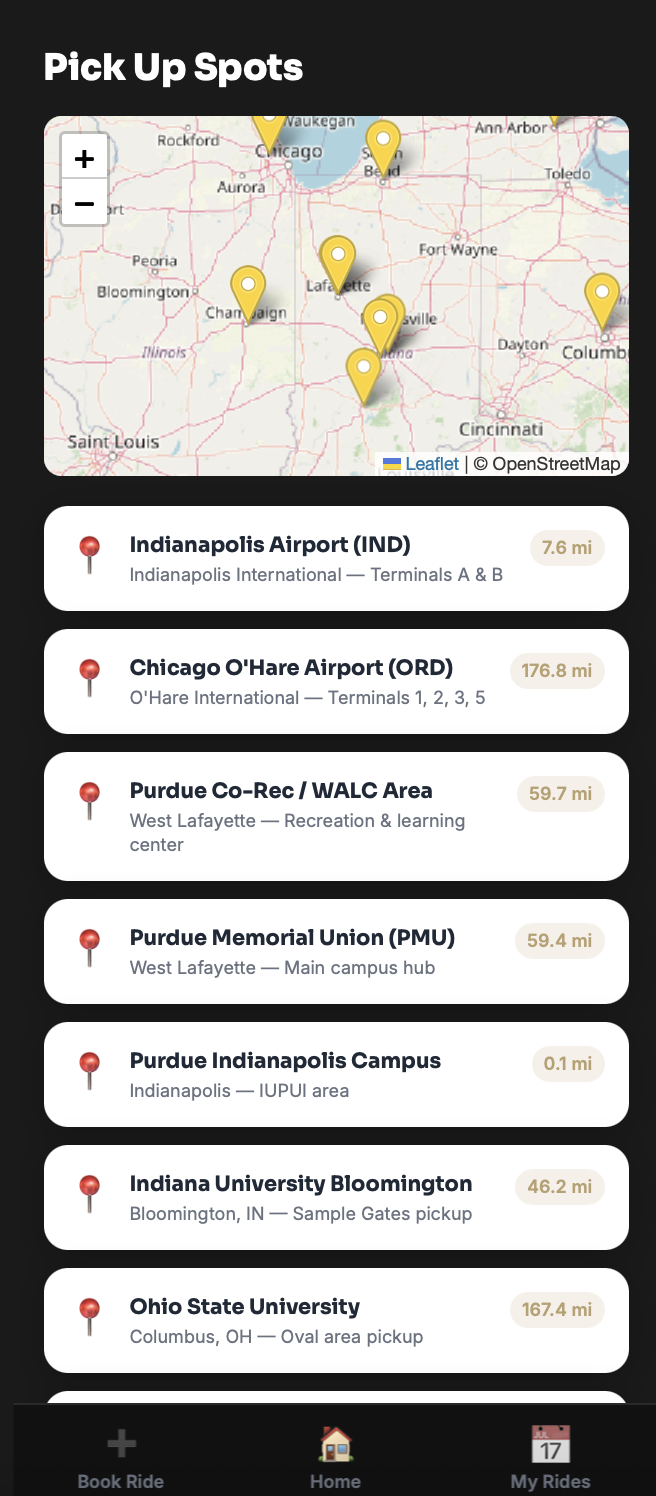The height and width of the screenshot is (1496, 656).
Task: Choose Purdue Co-Rec / WALC Area
Action: click(x=336, y=816)
